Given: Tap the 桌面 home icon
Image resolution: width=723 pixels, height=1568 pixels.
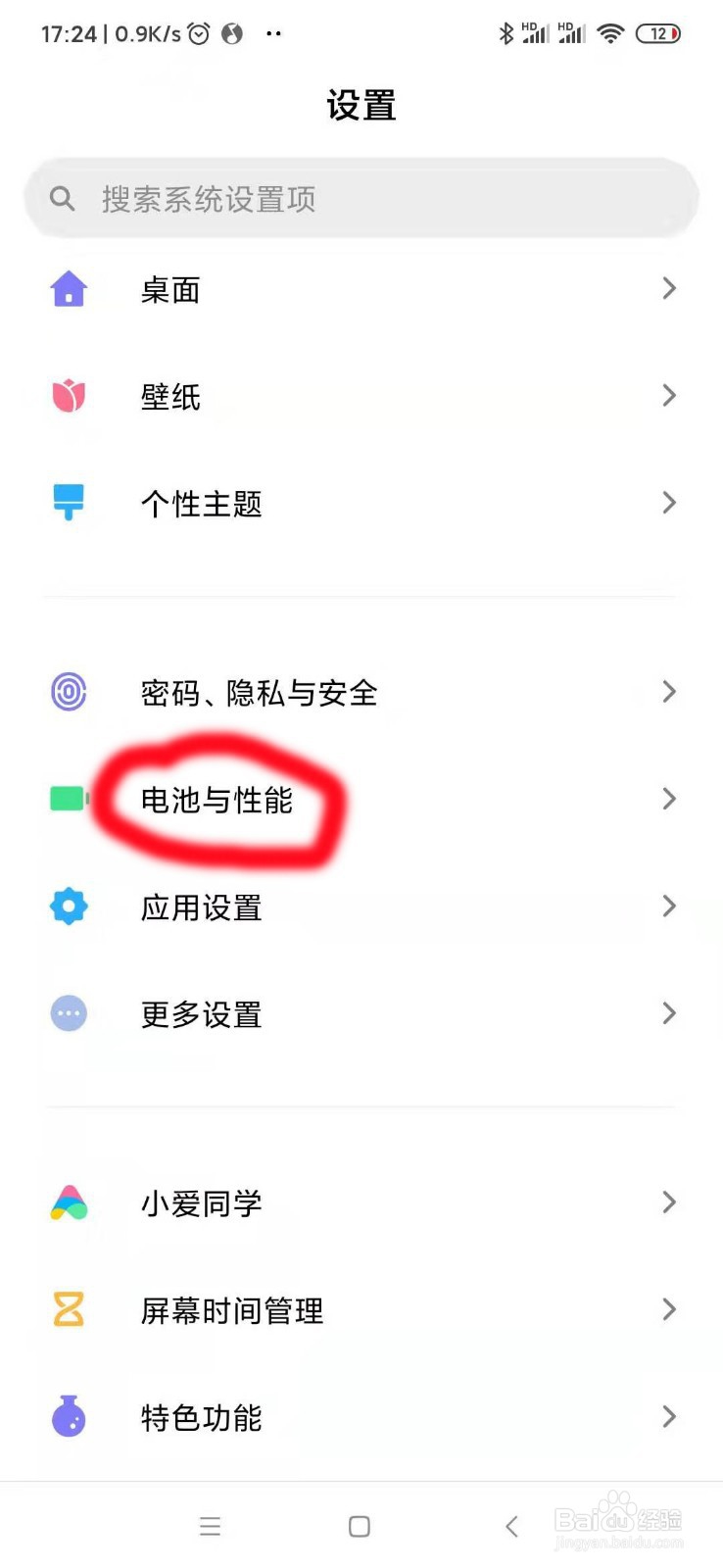Looking at the screenshot, I should click(x=68, y=288).
